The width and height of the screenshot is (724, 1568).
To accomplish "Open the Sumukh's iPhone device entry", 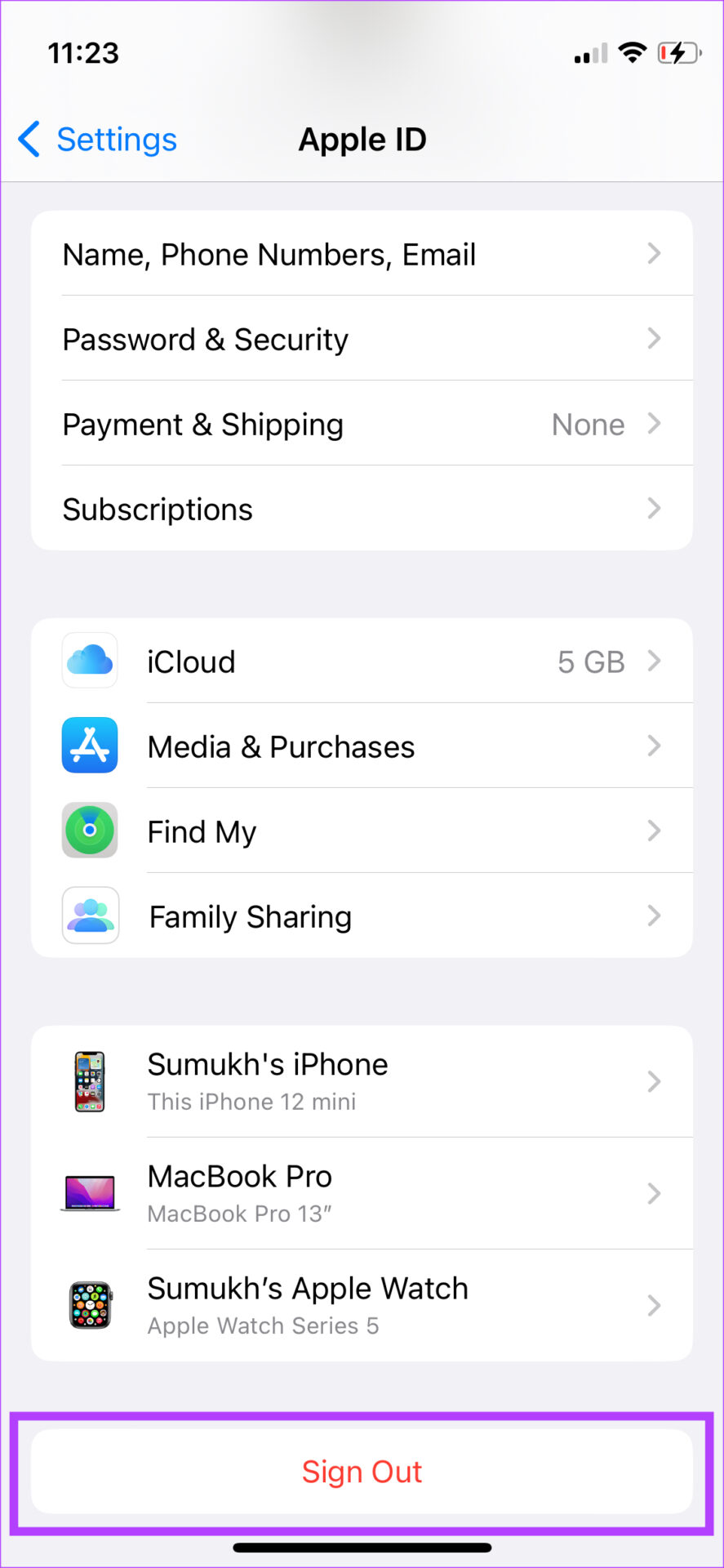I will (x=362, y=1080).
